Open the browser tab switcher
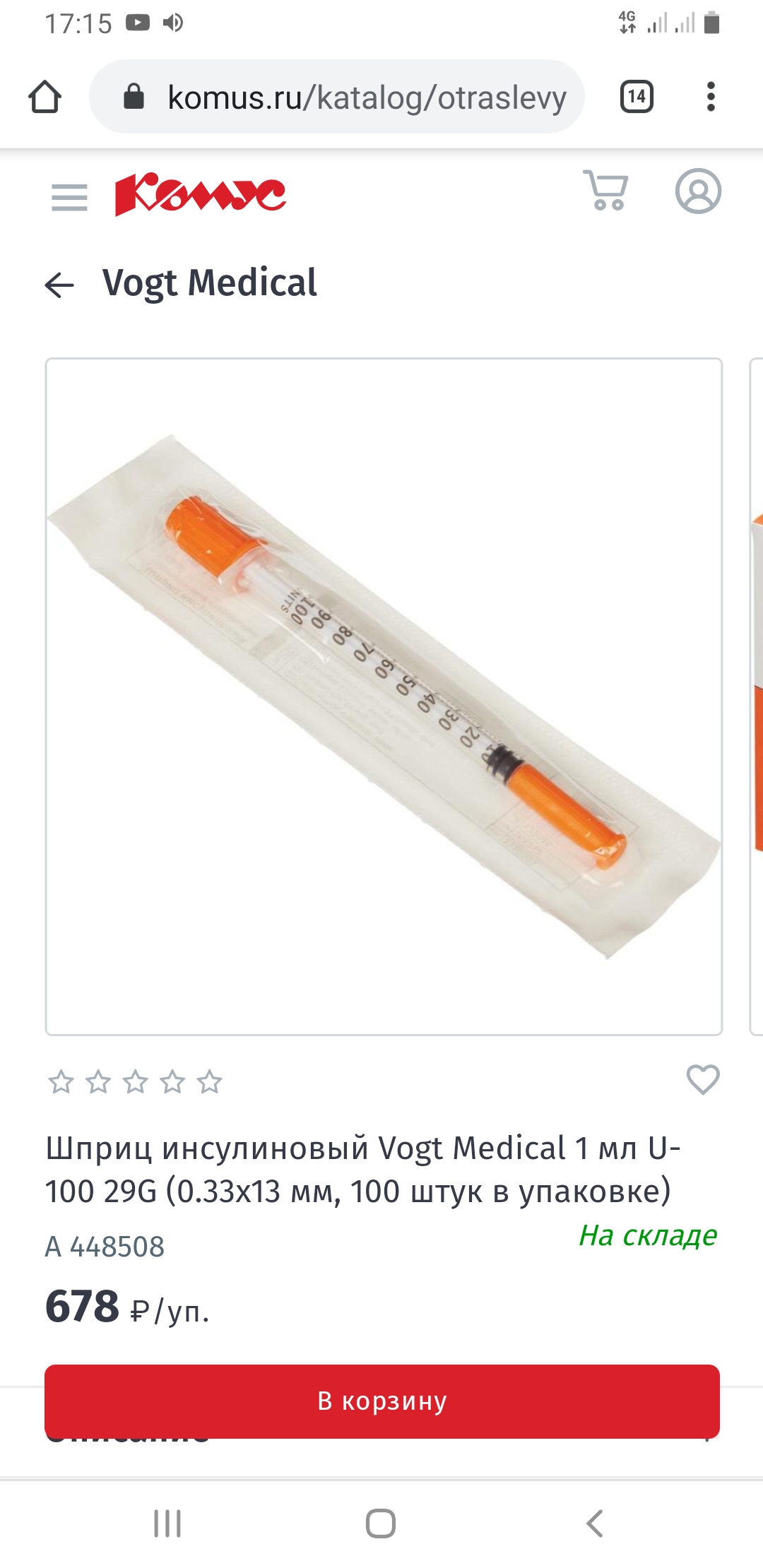763x1568 pixels. (x=636, y=97)
